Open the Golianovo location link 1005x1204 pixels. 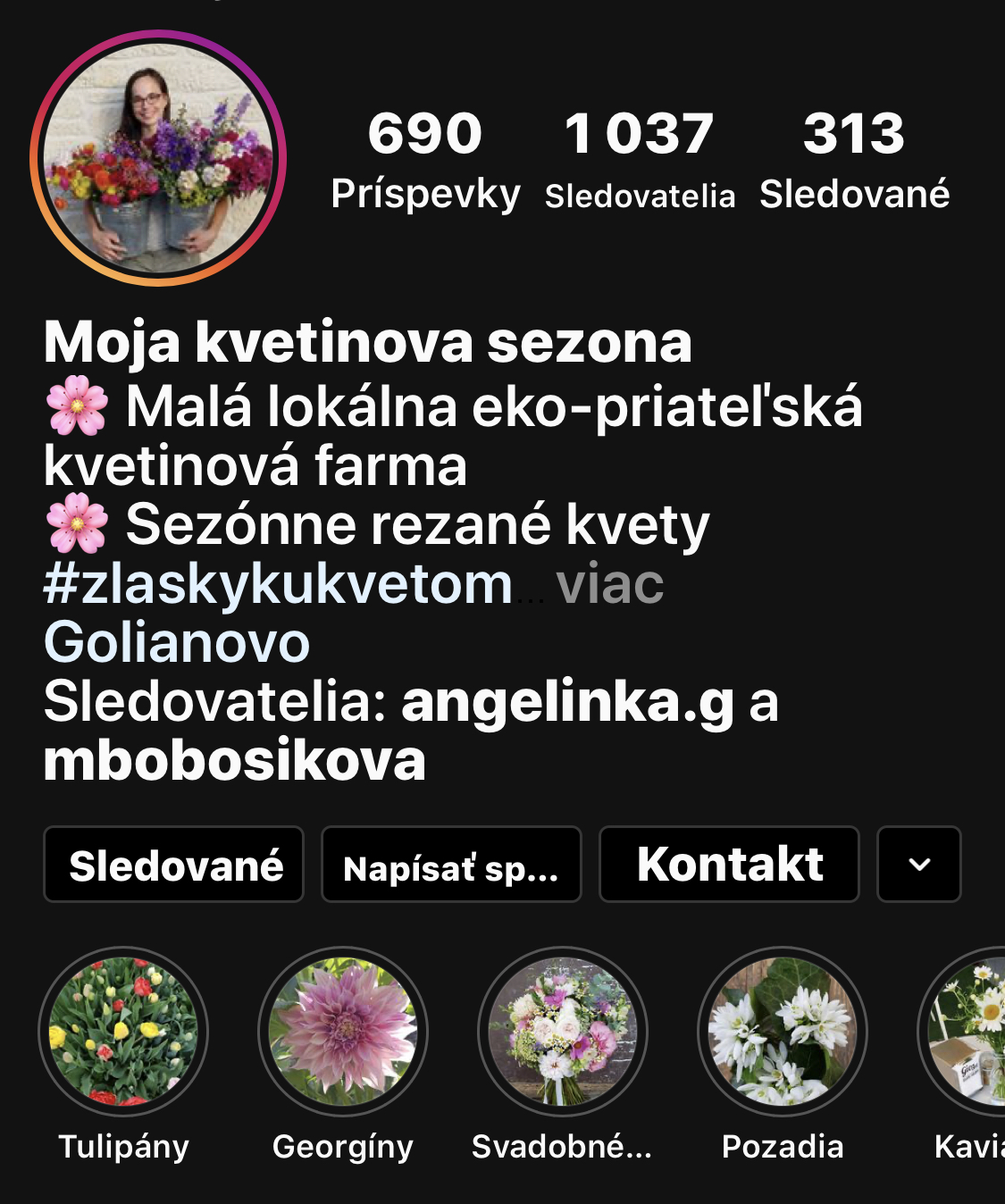point(177,642)
